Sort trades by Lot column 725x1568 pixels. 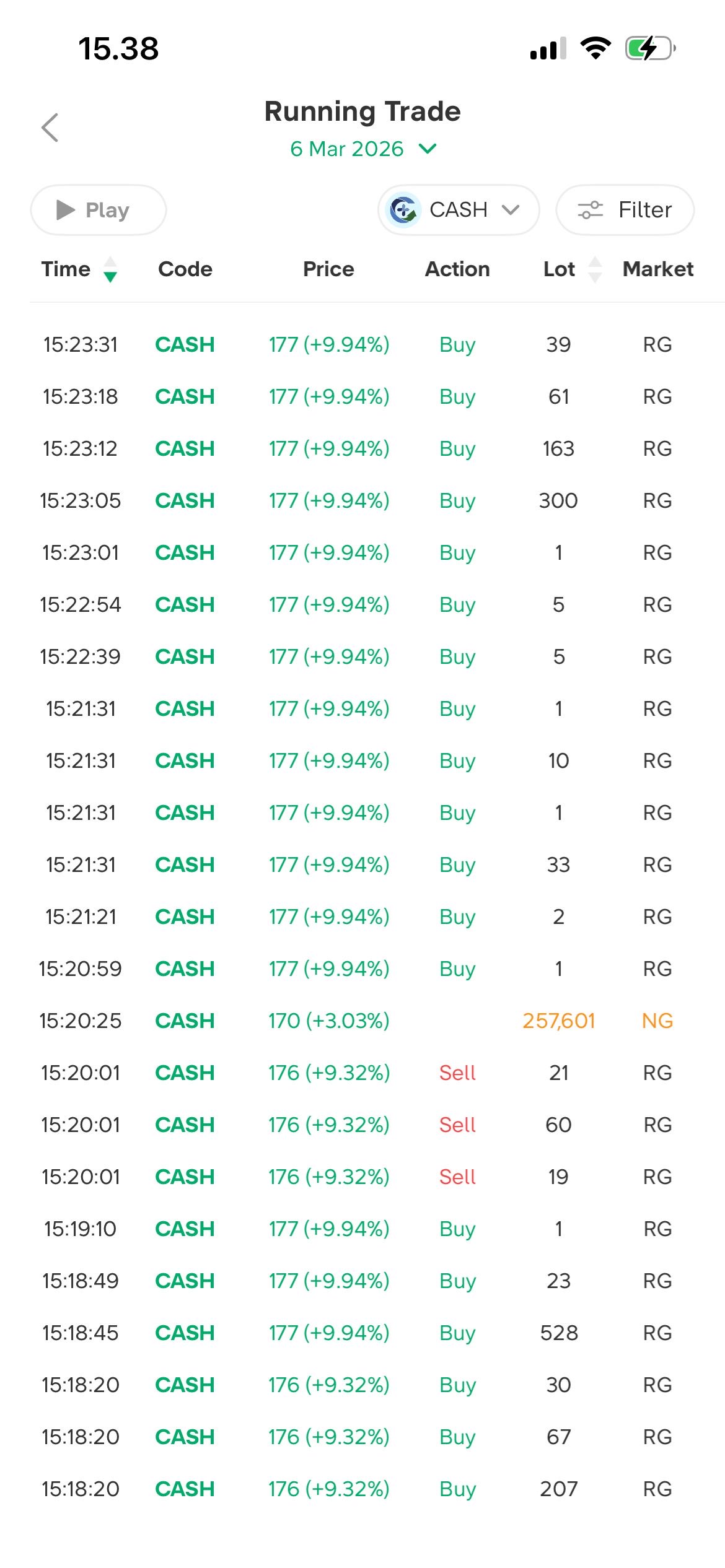coord(571,269)
